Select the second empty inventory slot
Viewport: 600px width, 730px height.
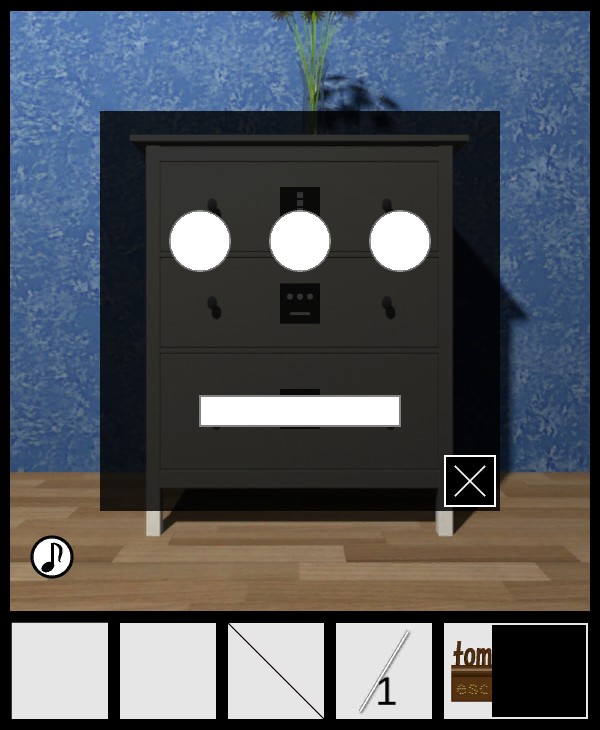tap(168, 671)
